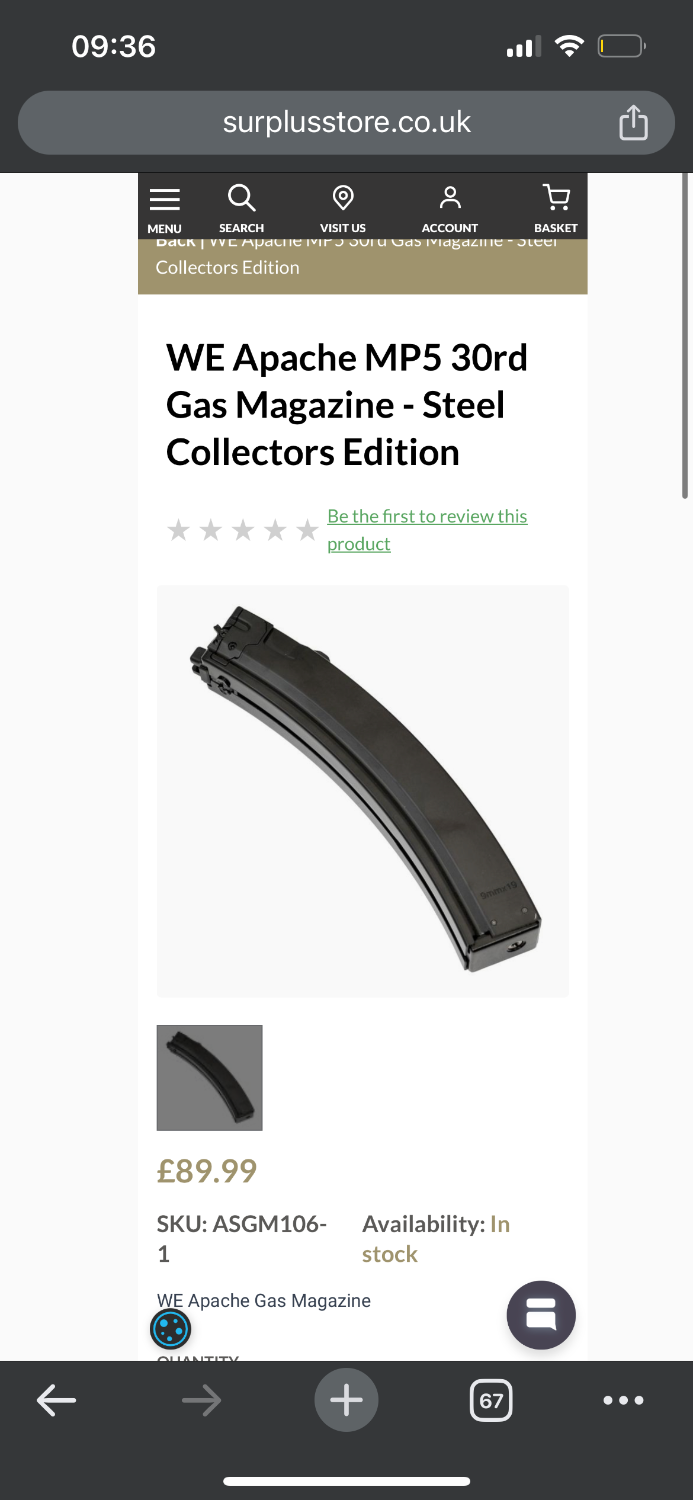View the 67 open tabs
The width and height of the screenshot is (693, 1500).
(491, 1400)
